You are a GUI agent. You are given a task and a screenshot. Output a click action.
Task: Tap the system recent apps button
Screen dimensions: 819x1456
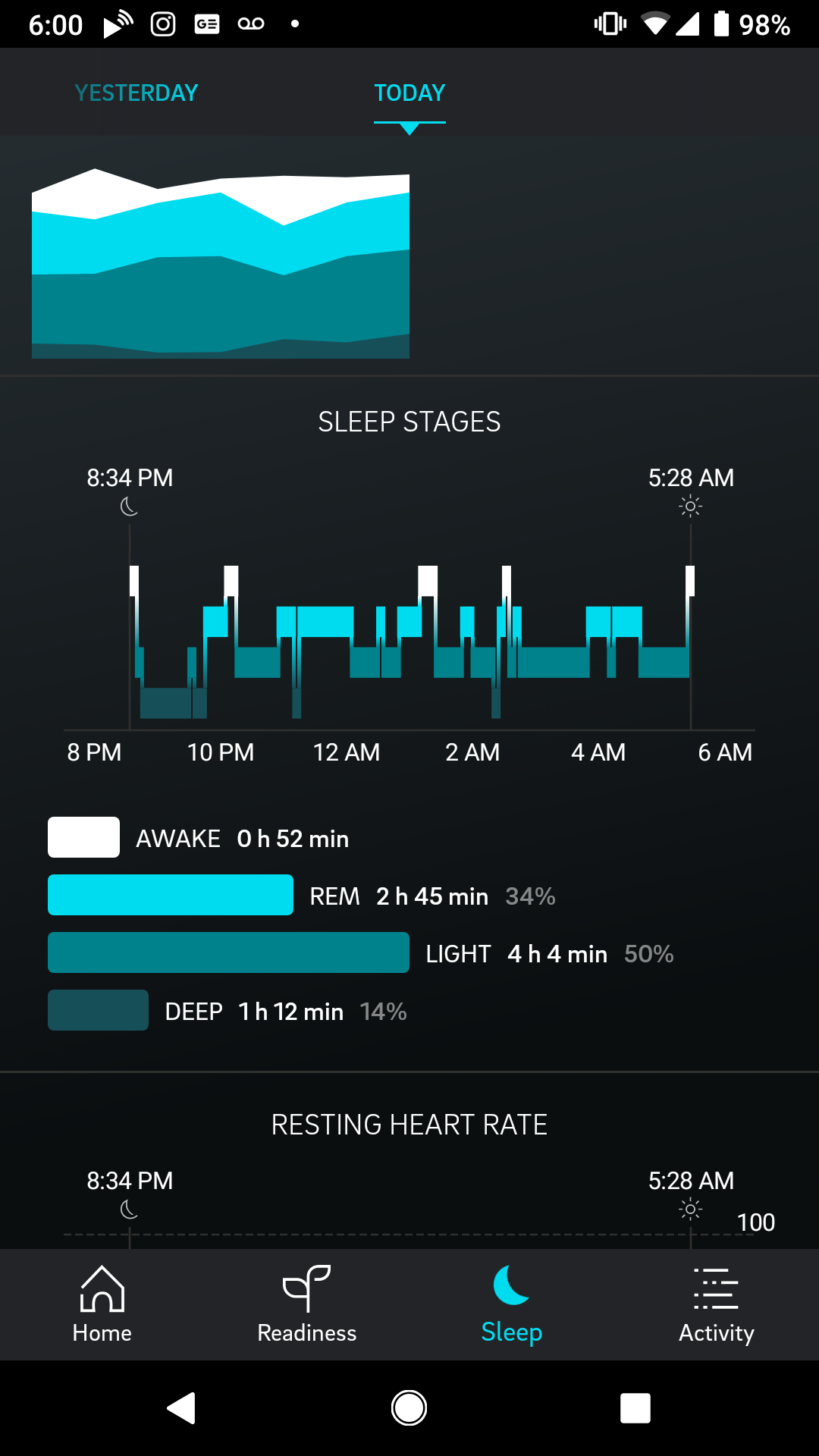coord(635,1408)
